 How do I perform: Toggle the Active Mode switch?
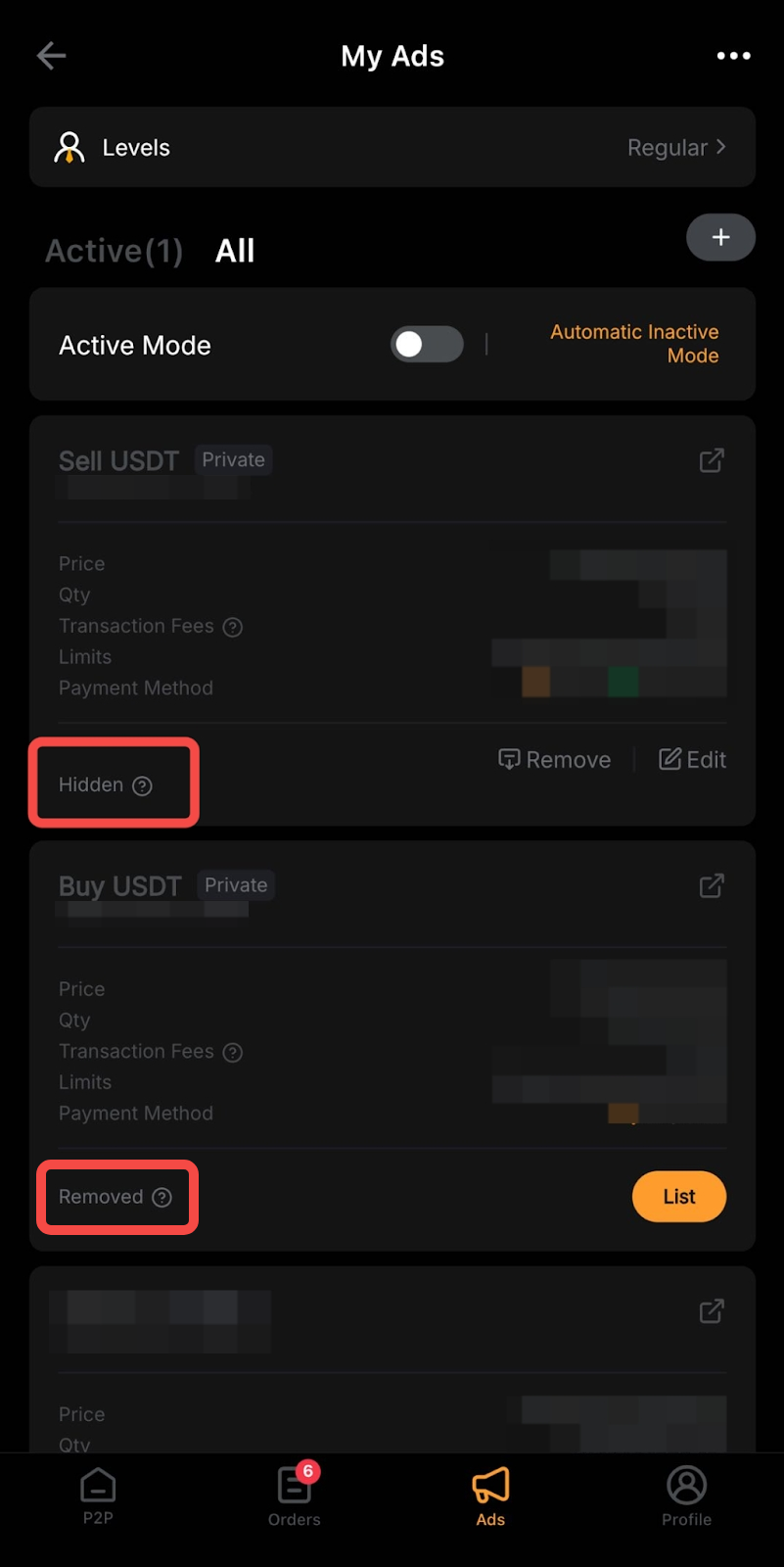click(427, 345)
